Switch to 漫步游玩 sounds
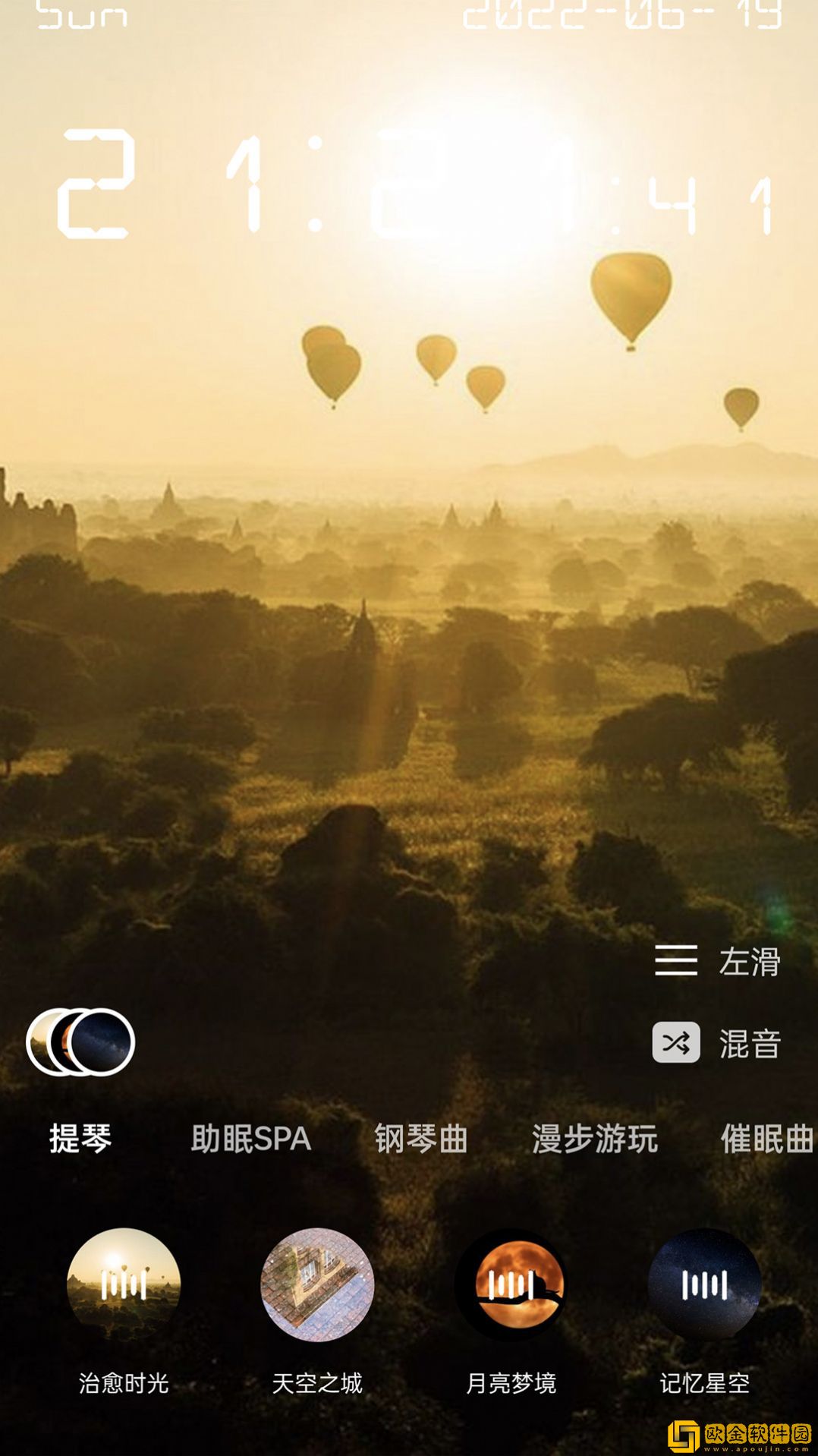This screenshot has height=1456, width=818. (596, 1137)
